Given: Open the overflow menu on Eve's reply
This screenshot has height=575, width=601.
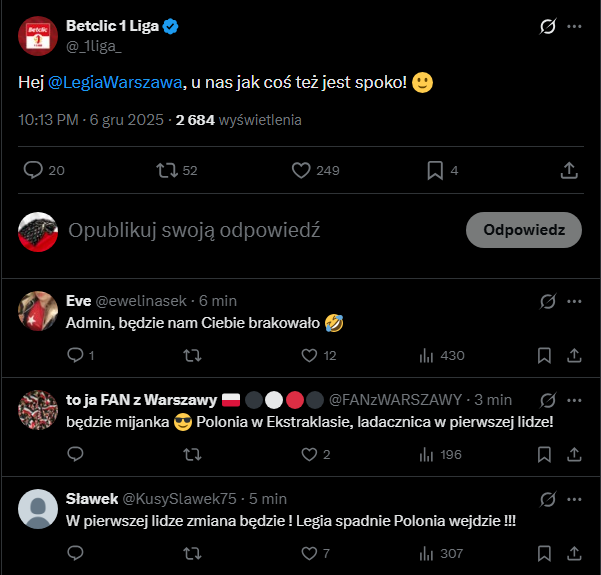Looking at the screenshot, I should tap(574, 301).
